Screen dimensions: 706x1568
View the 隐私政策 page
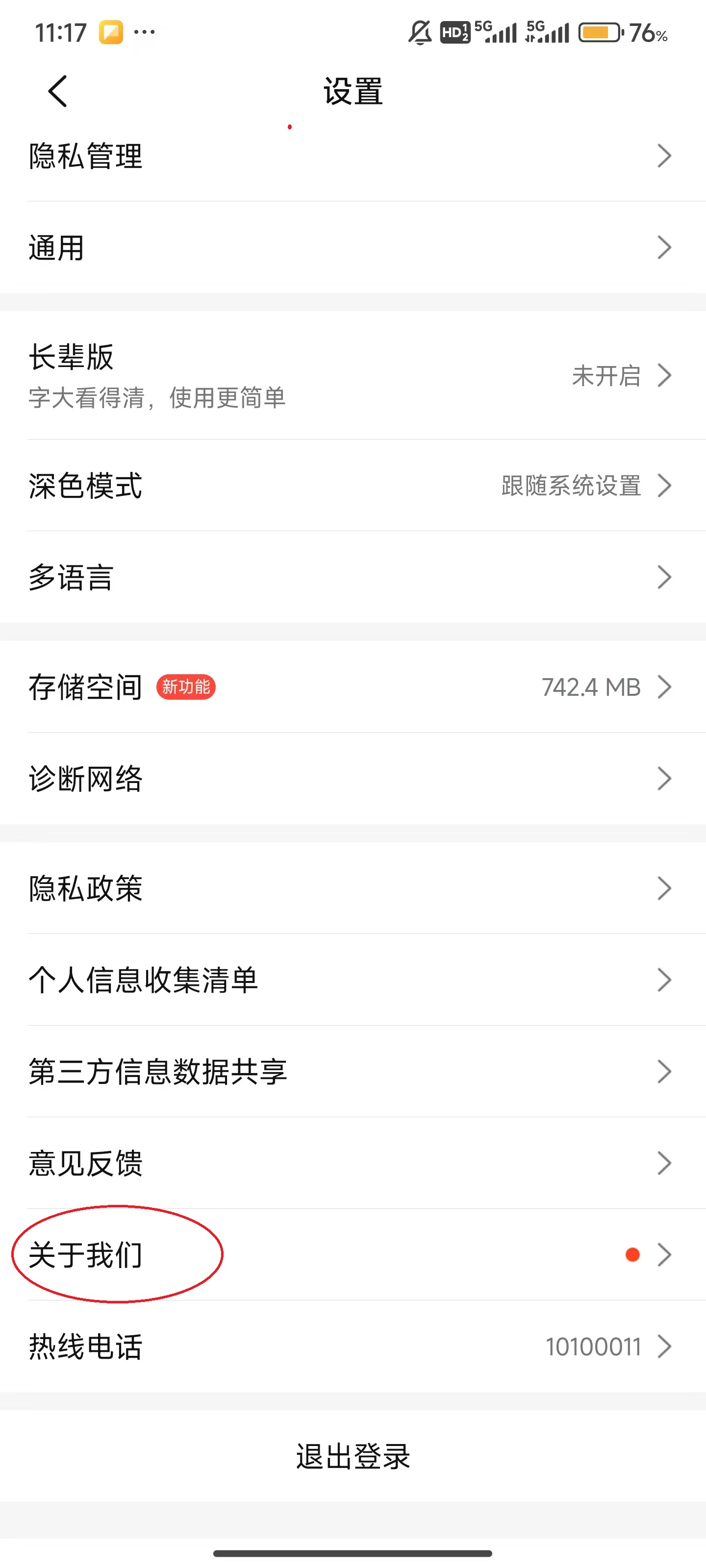point(353,889)
